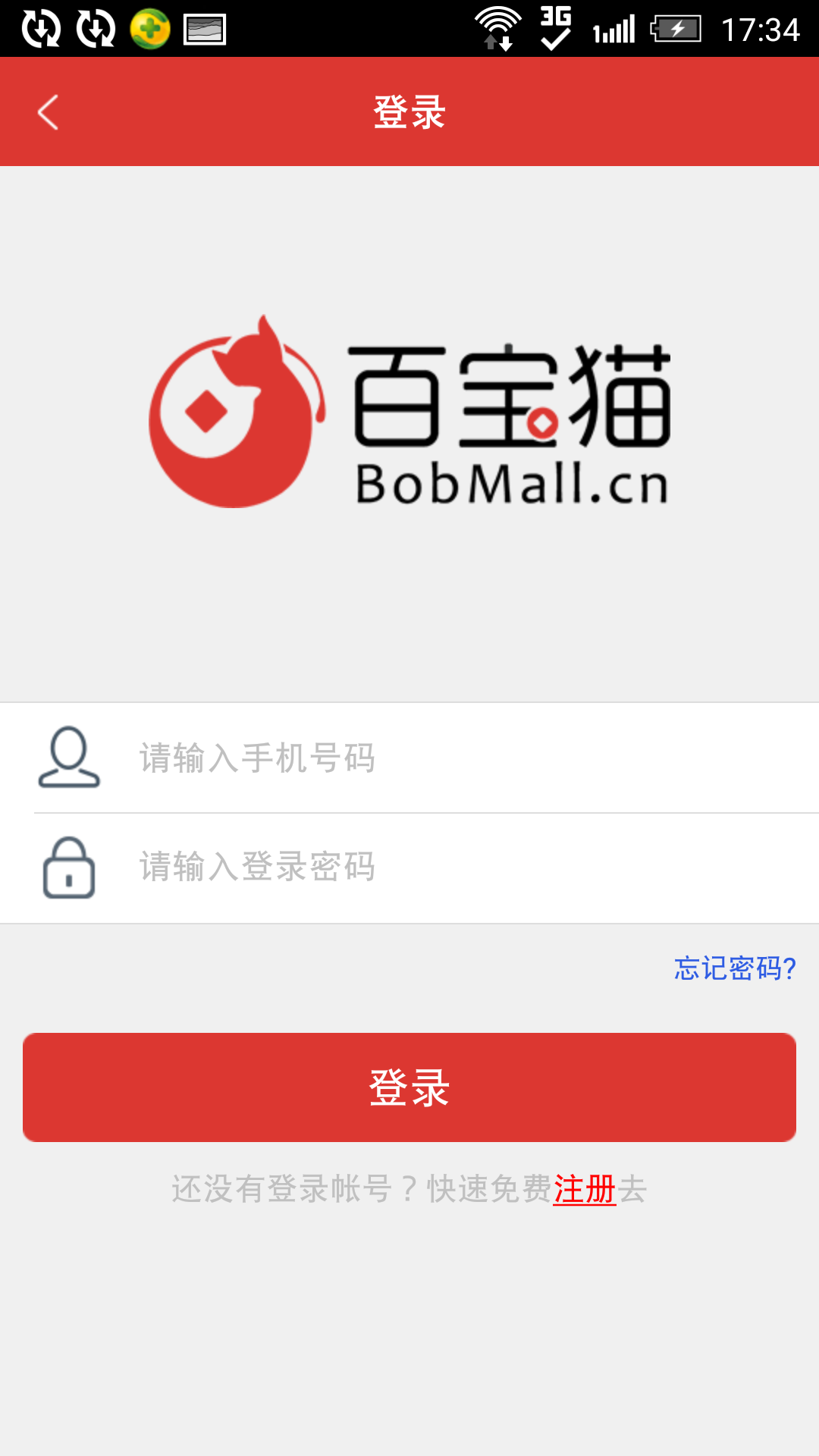Open the 忘记密码? link
Image resolution: width=819 pixels, height=1456 pixels.
pos(734,968)
